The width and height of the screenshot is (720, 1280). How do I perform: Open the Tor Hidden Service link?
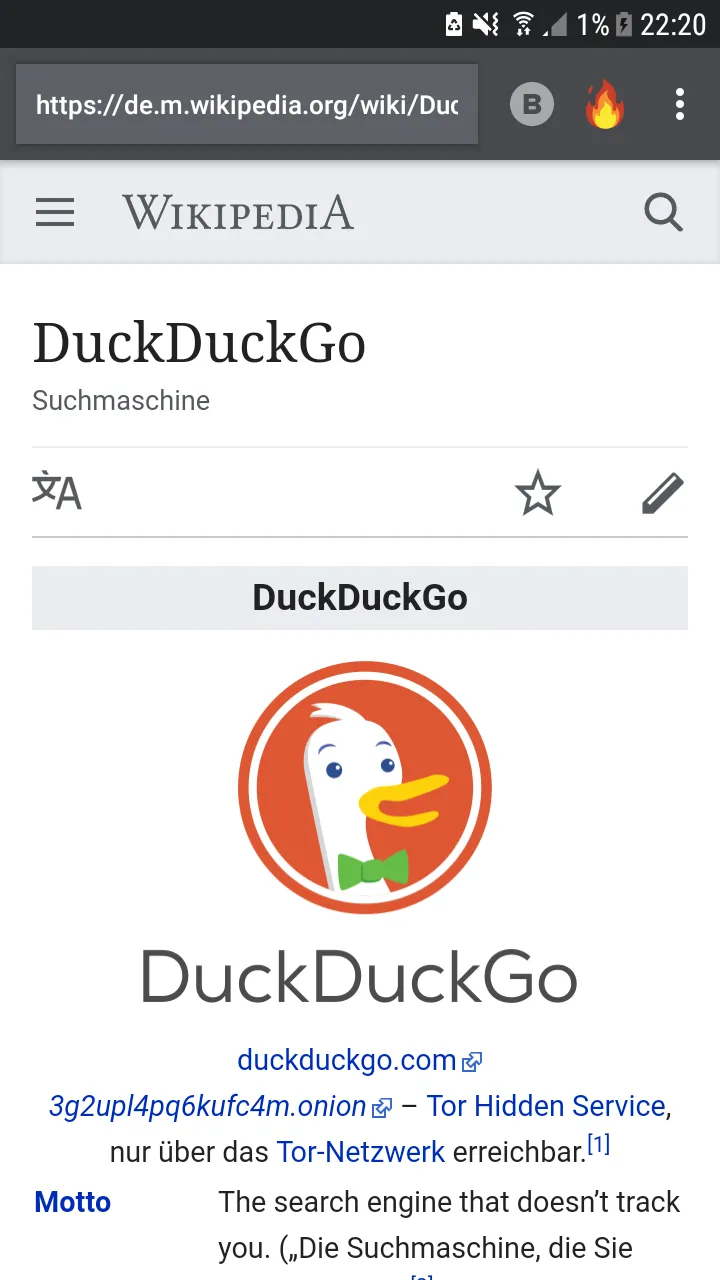[x=546, y=1106]
